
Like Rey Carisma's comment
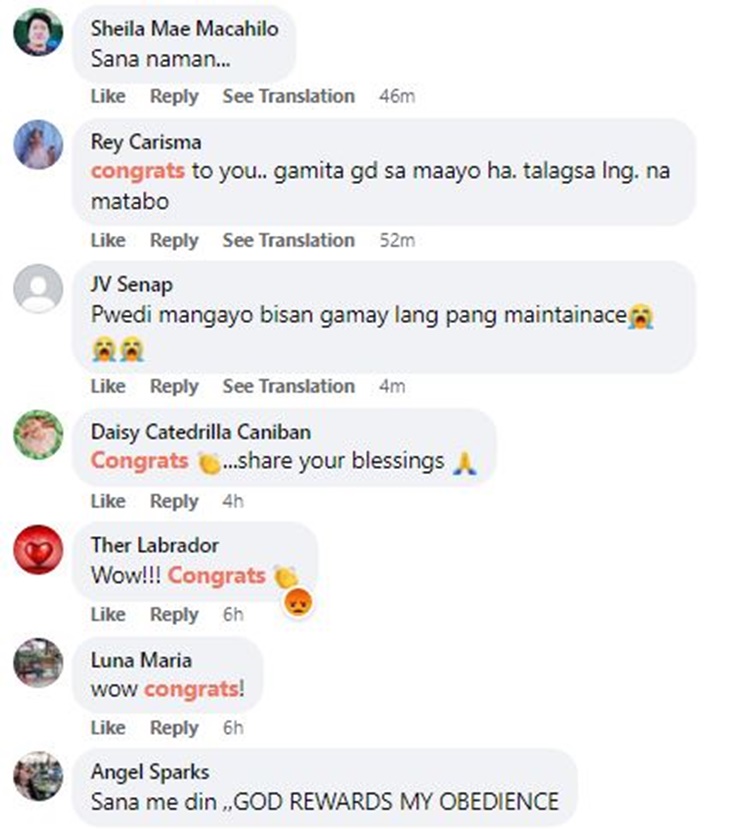pos(107,240)
